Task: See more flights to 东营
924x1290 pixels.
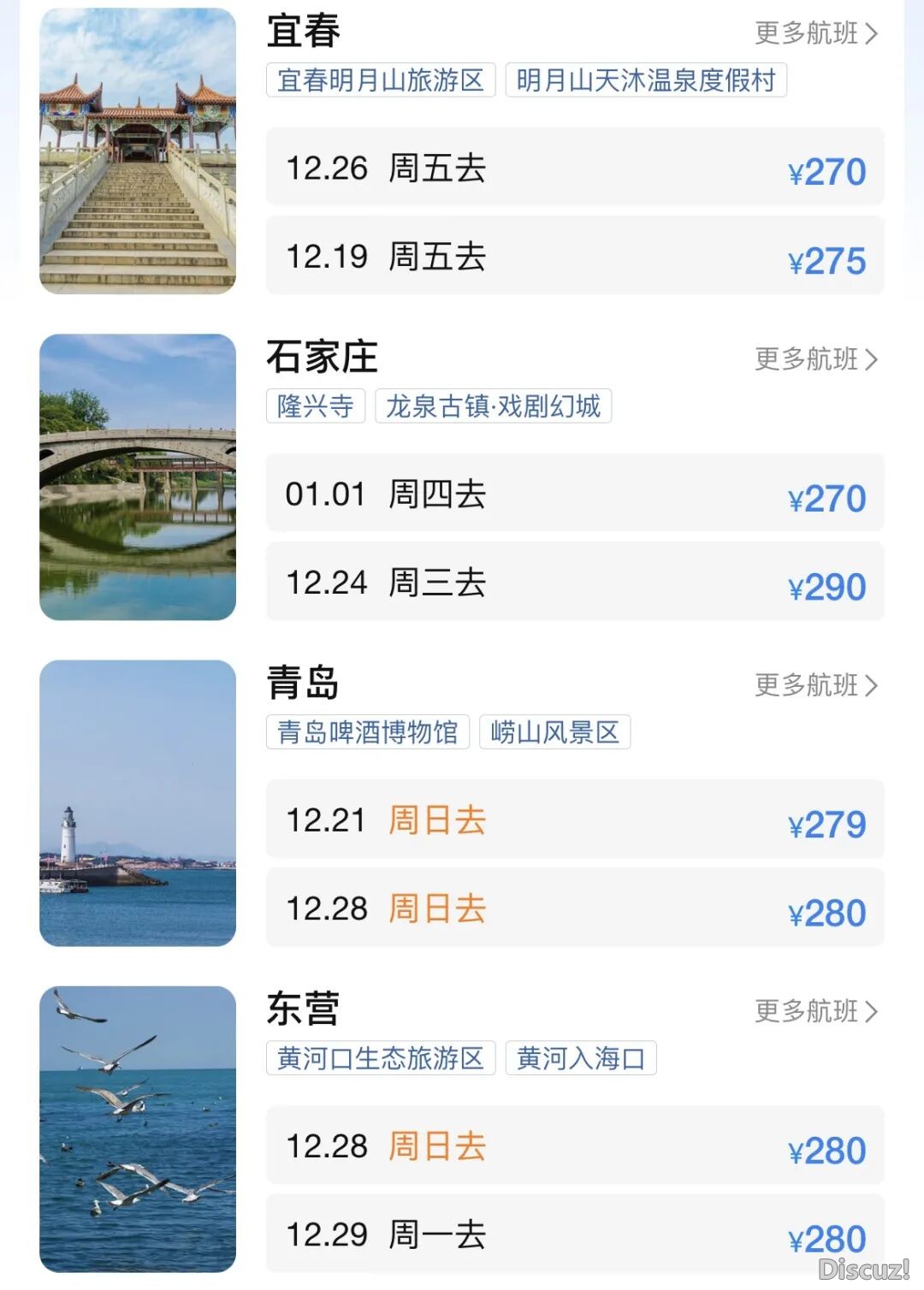Action: click(815, 1011)
